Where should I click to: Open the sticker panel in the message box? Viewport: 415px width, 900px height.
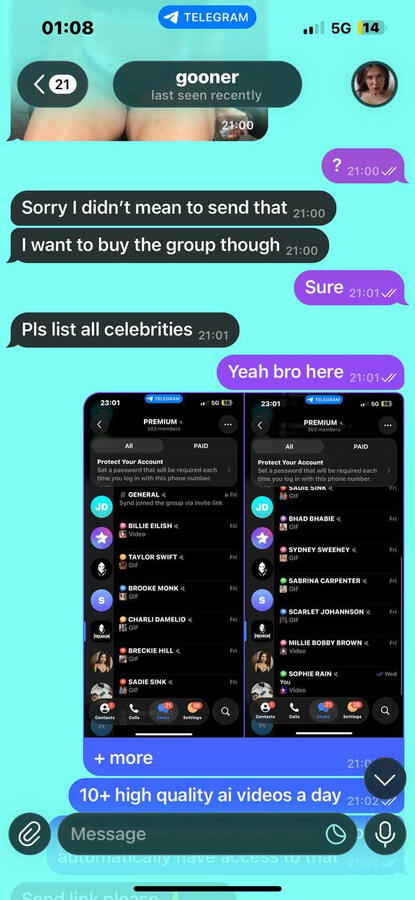(335, 834)
